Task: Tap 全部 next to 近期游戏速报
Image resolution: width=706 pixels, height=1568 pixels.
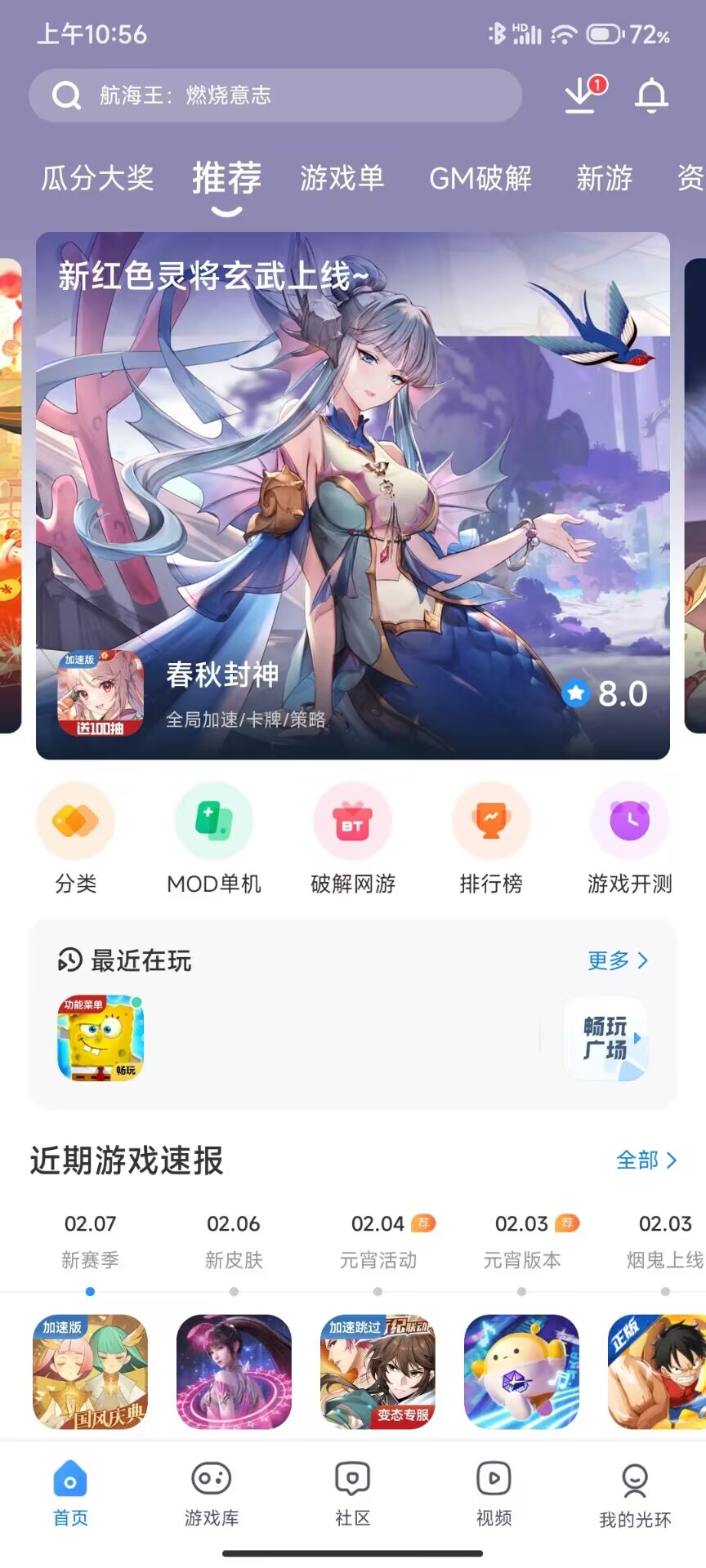Action: (646, 1160)
